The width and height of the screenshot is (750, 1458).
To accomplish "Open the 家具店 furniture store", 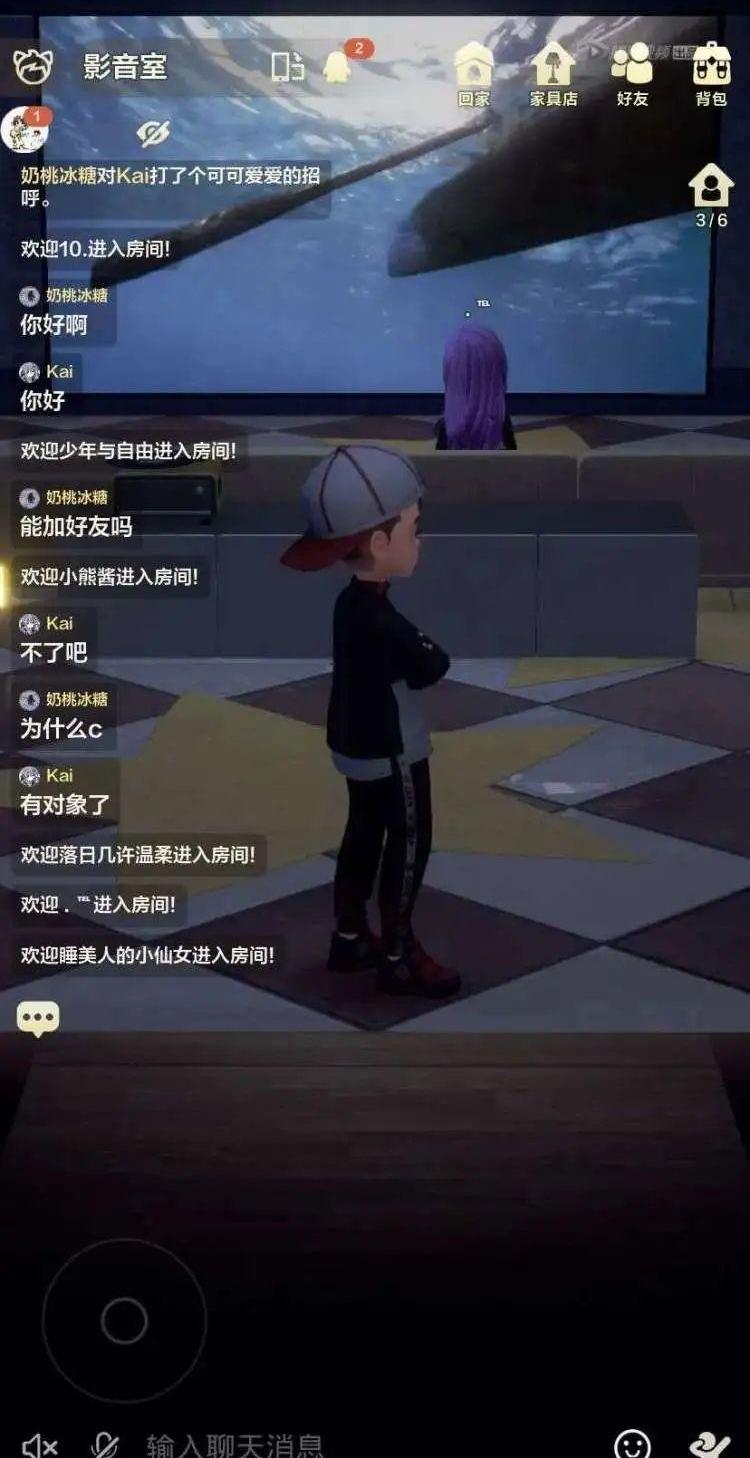I will coord(553,74).
